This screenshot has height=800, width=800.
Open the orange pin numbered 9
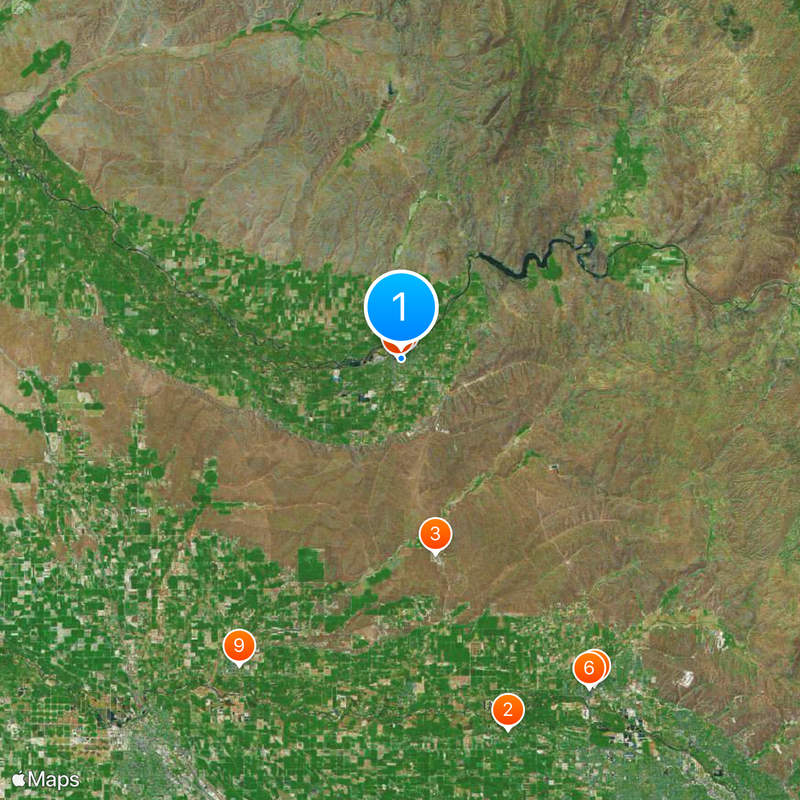238,646
